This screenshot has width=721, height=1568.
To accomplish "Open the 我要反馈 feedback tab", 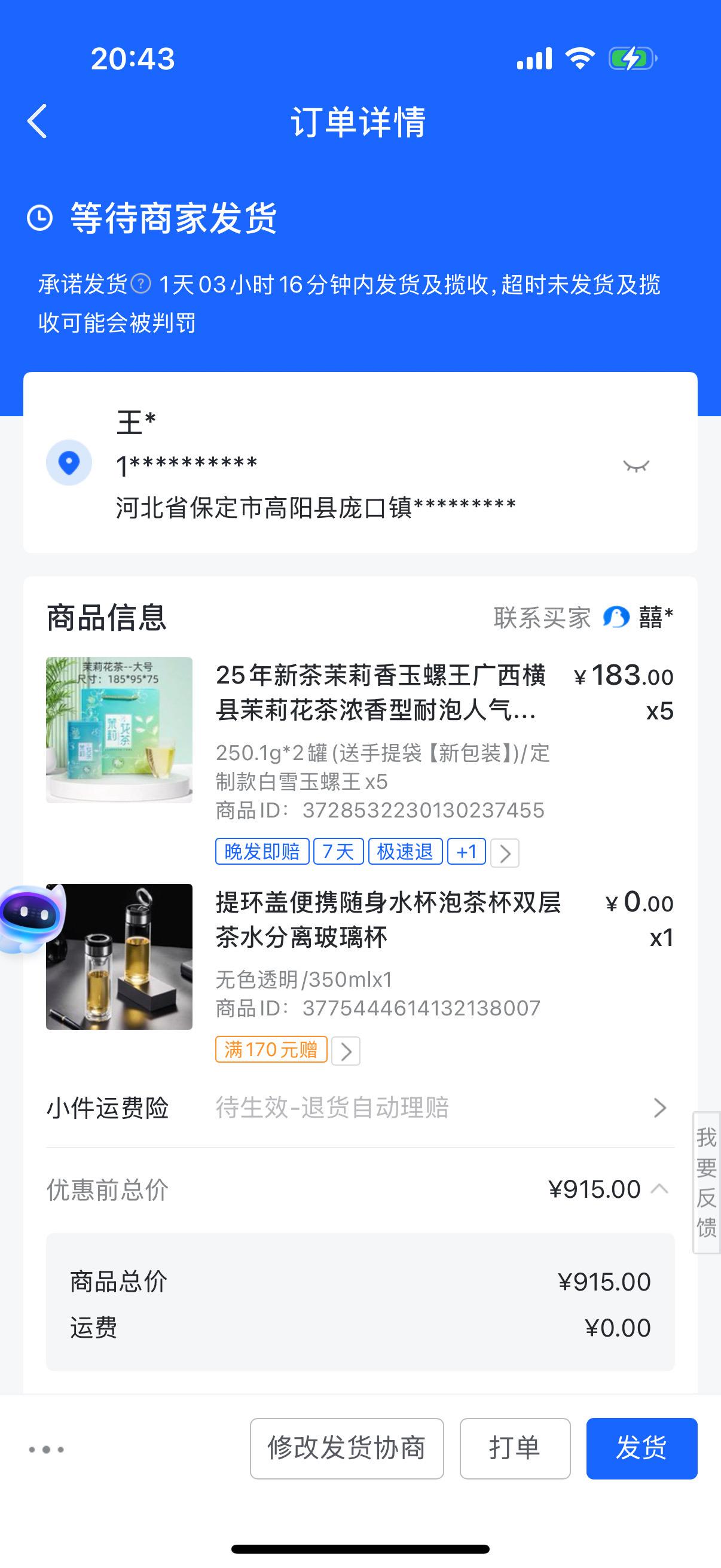I will click(707, 1182).
